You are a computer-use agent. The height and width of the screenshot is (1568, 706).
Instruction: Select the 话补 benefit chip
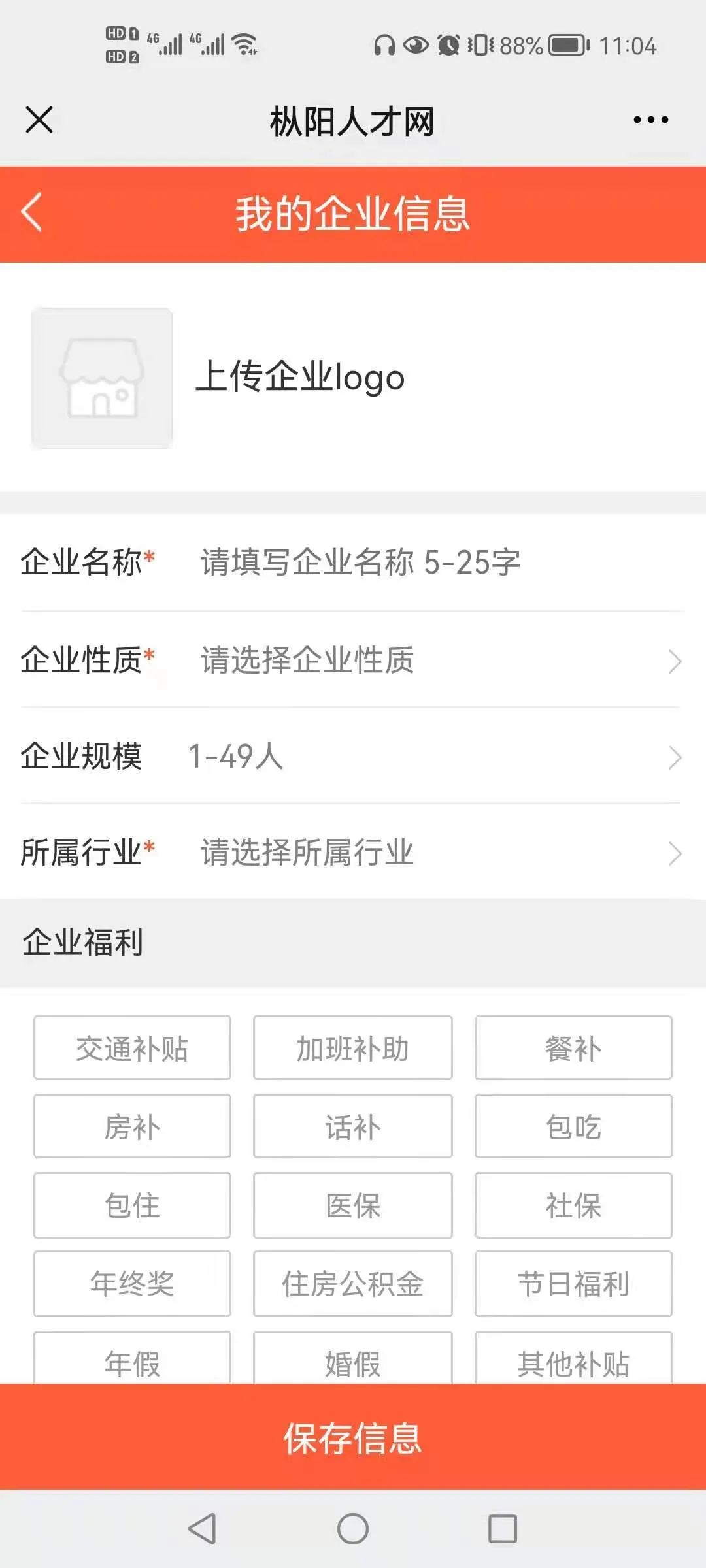(x=353, y=1126)
